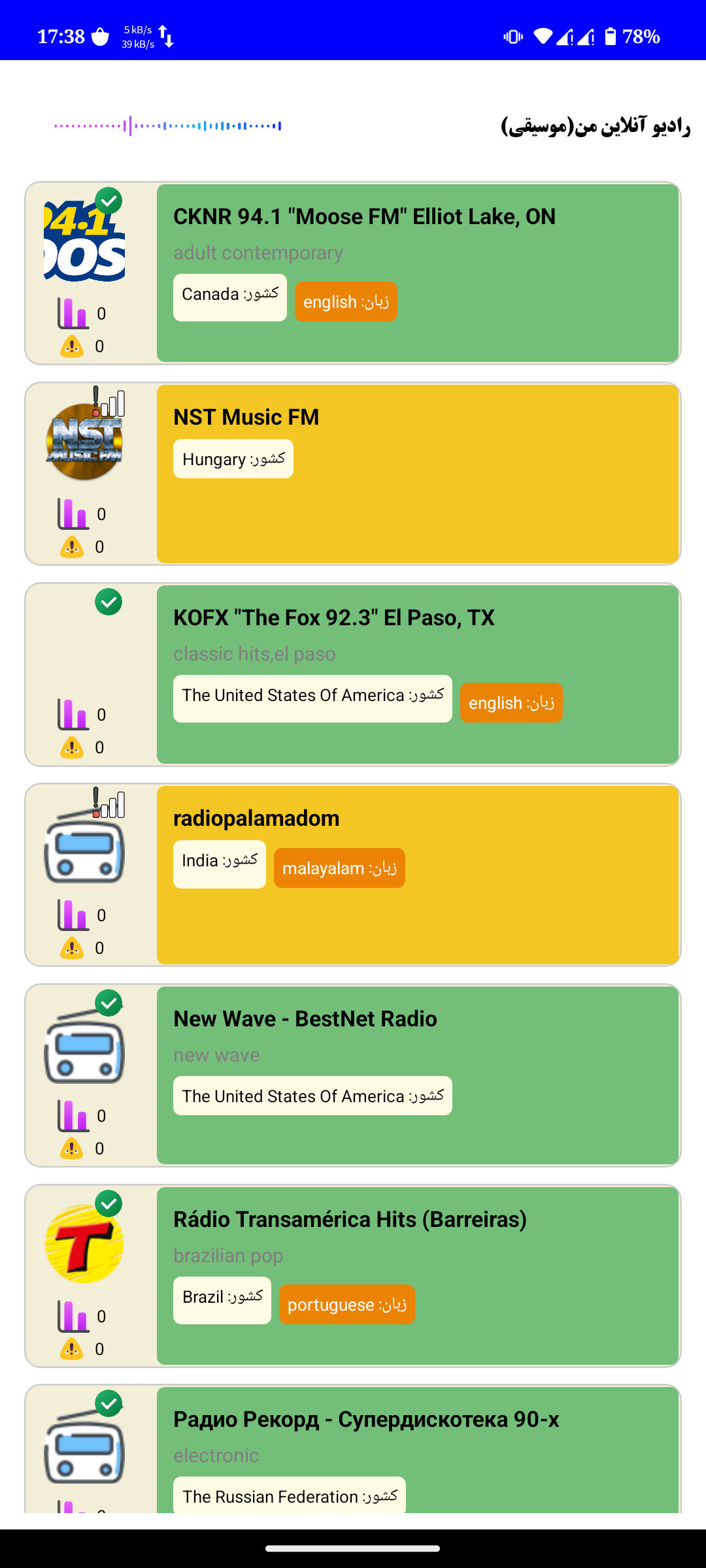The image size is (706, 1568).
Task: Tap the malayalam language chip
Action: click(339, 868)
